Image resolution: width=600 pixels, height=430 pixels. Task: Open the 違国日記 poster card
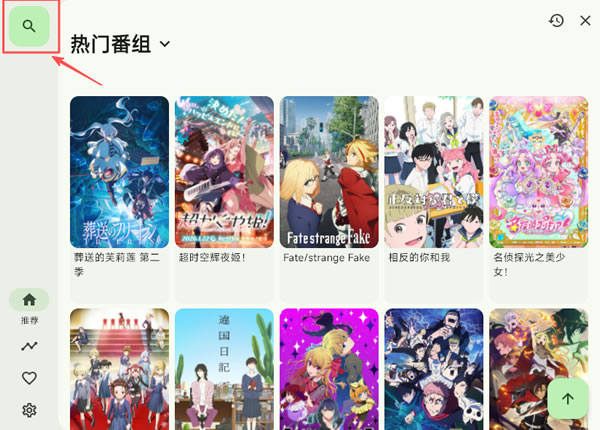[224, 370]
